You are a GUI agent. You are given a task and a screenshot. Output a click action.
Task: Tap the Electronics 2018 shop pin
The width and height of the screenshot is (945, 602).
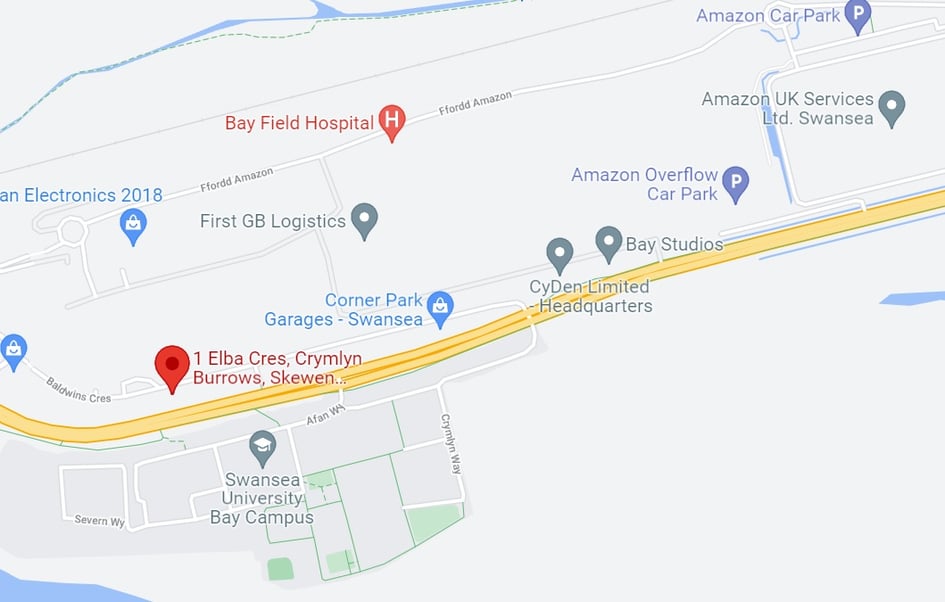[133, 224]
